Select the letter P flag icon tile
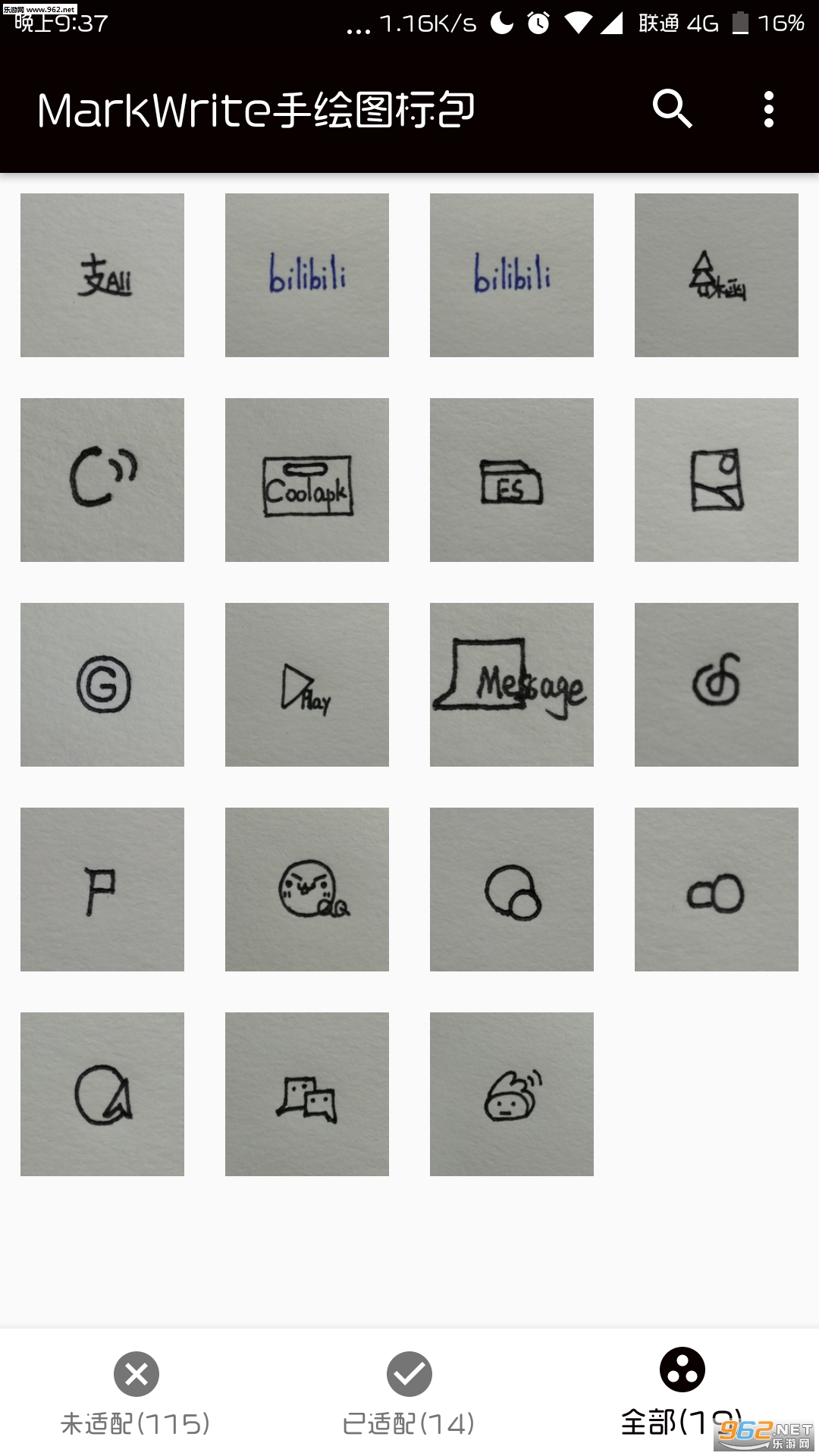 pos(102,890)
